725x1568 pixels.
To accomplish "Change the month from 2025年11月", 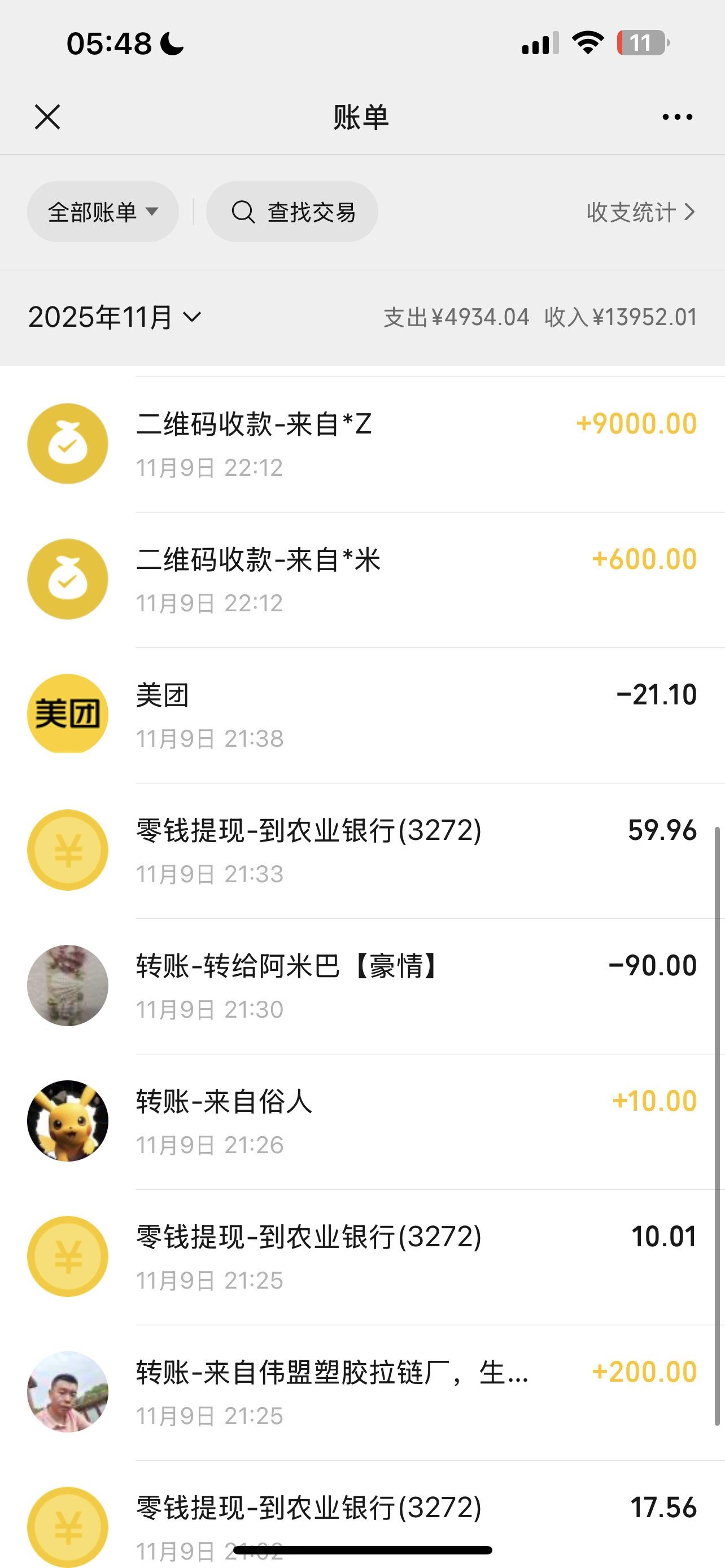I will [116, 317].
